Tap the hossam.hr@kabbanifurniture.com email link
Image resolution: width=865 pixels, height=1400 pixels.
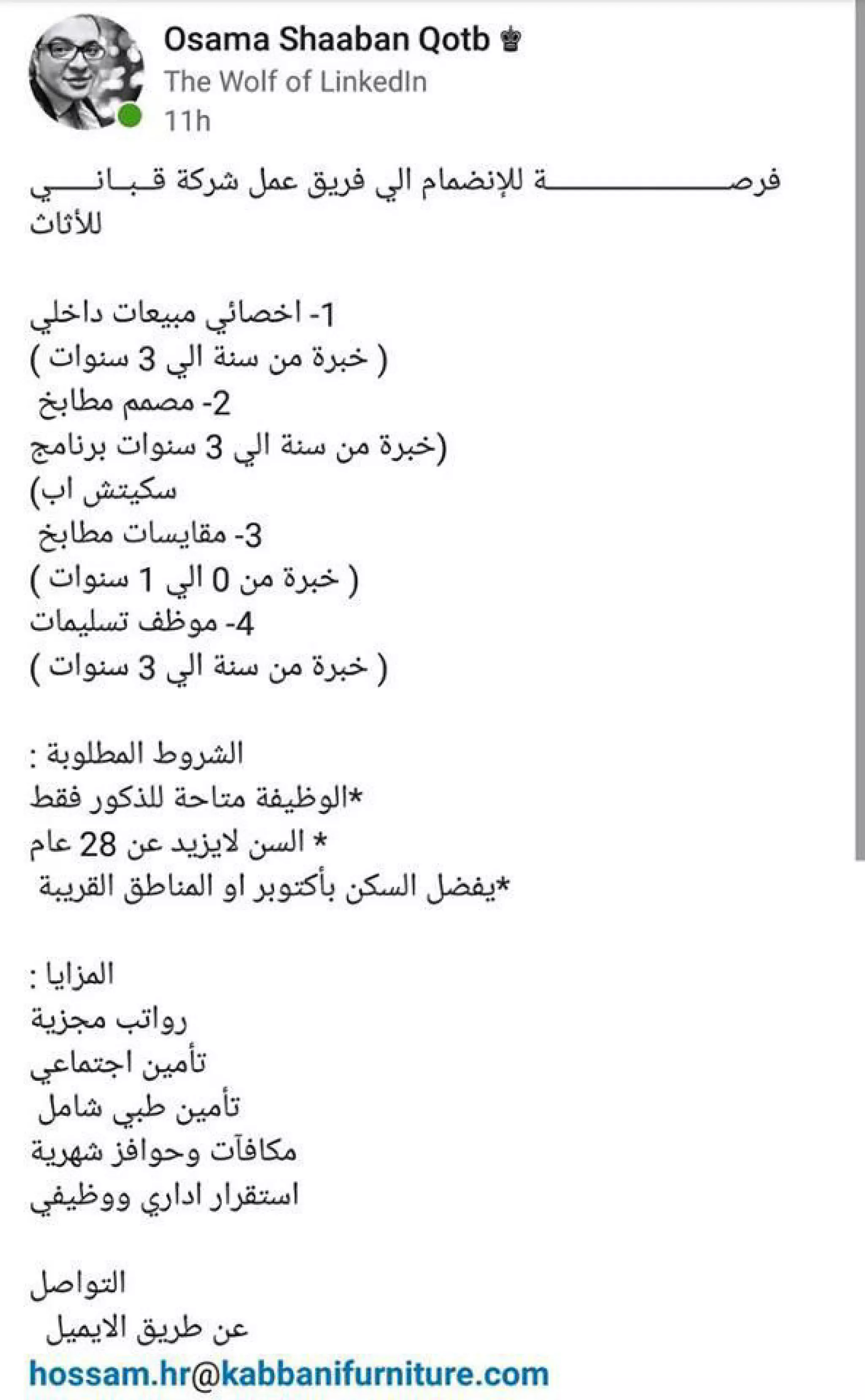289,1374
